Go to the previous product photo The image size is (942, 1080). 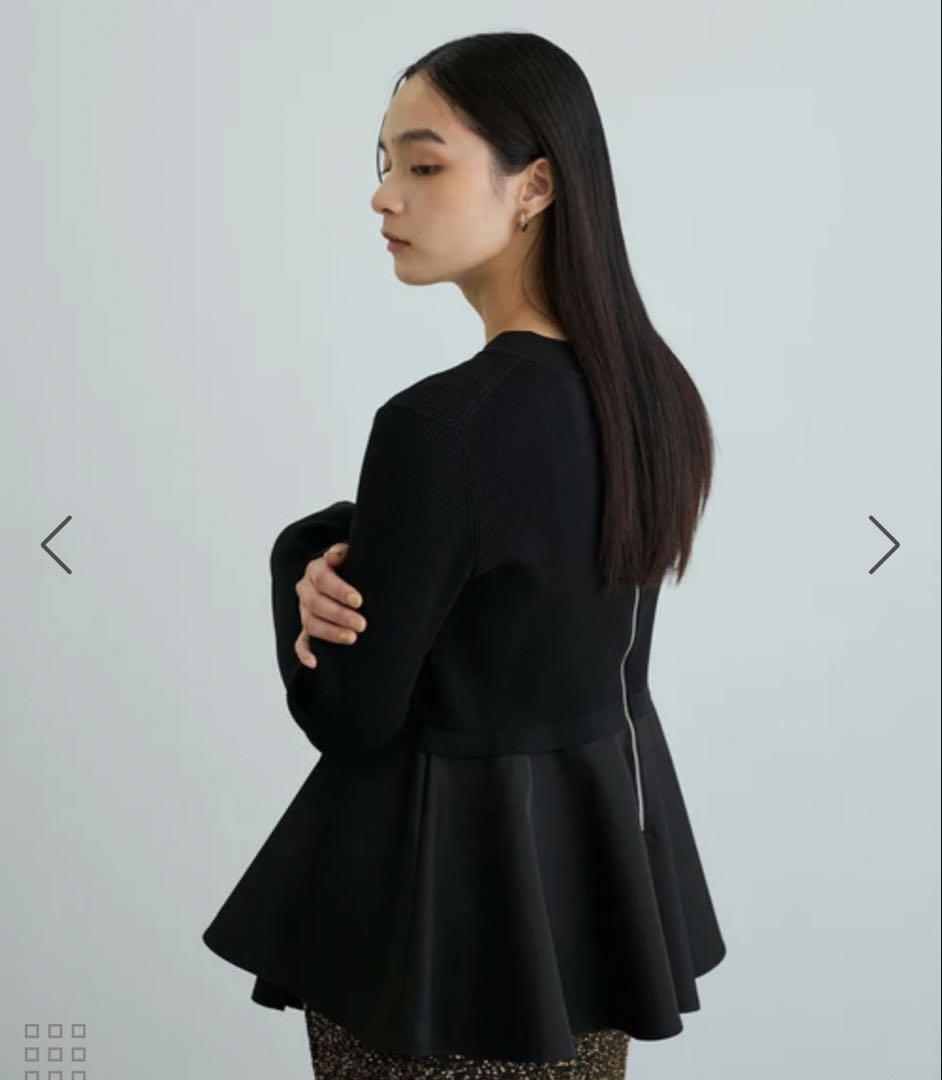click(x=57, y=545)
